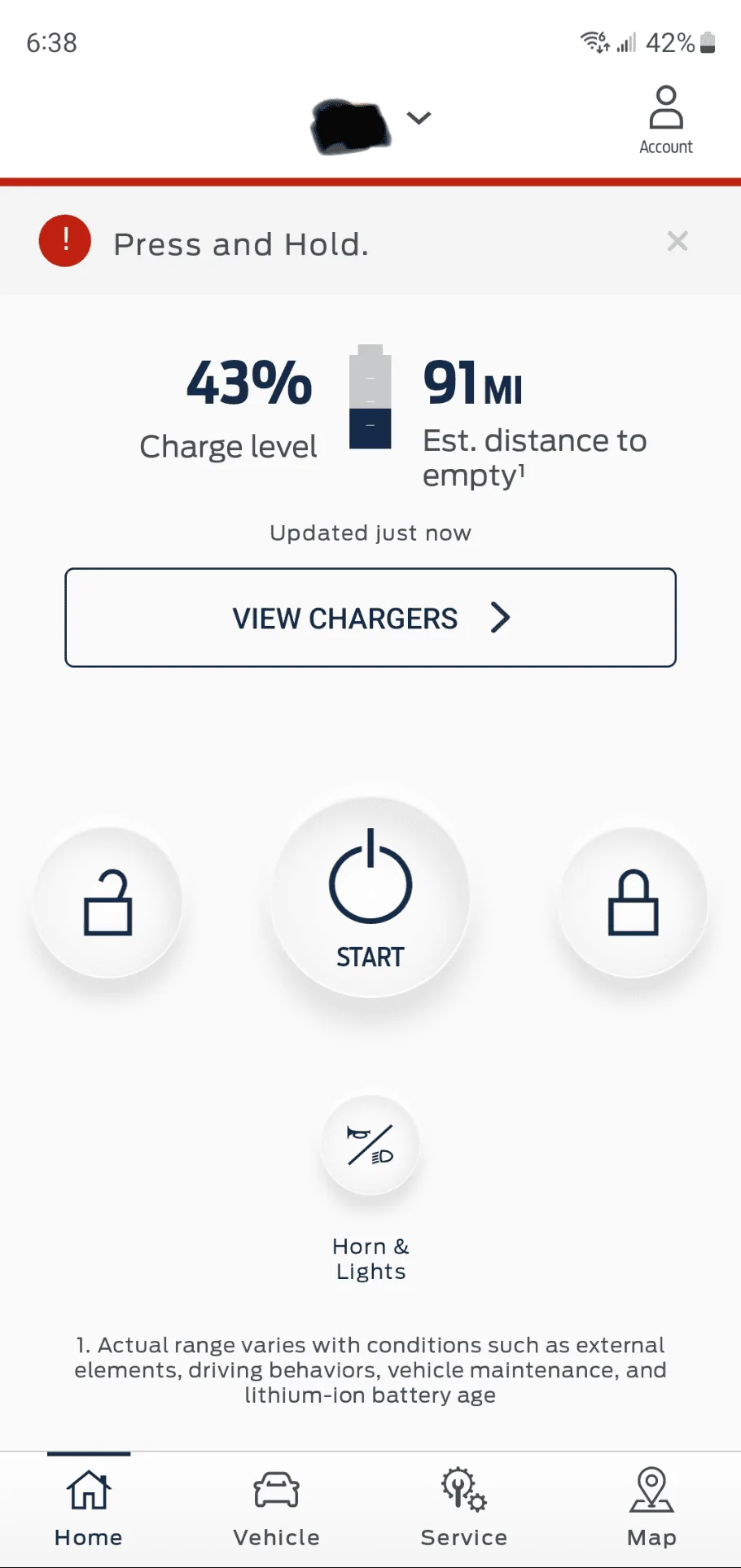Switch to the Service tab
Image resolution: width=741 pixels, height=1568 pixels.
pyautogui.click(x=463, y=1508)
